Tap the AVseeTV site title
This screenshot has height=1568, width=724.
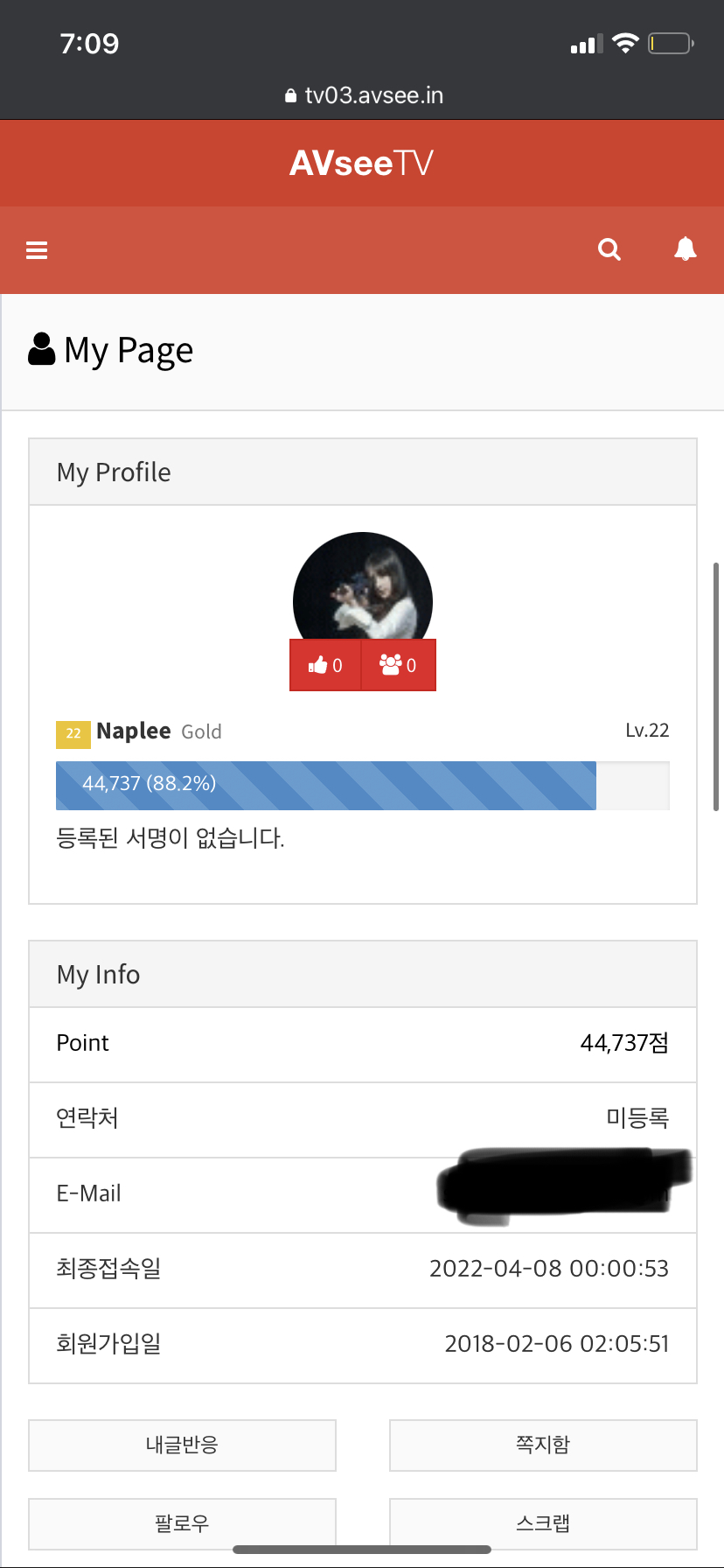click(362, 163)
